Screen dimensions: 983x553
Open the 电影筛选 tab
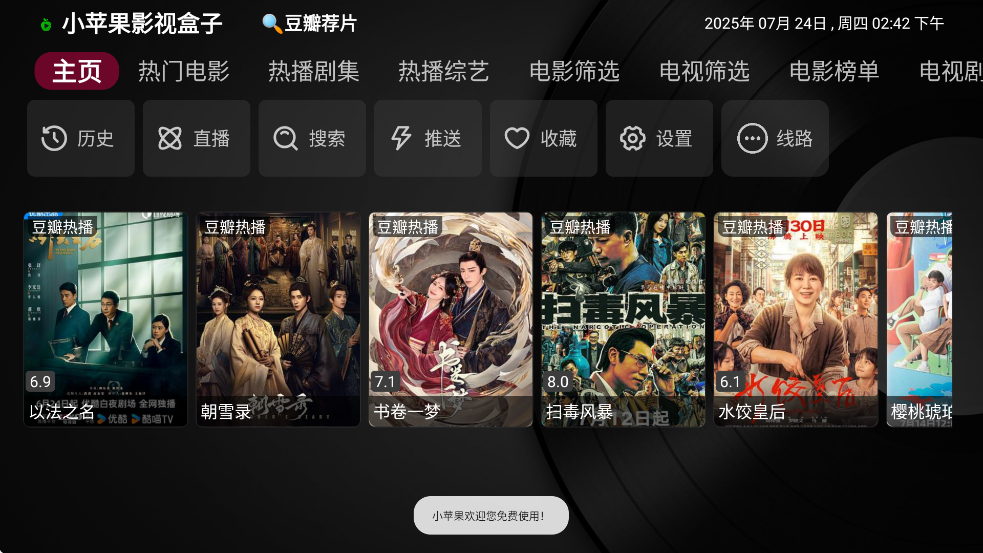[574, 72]
